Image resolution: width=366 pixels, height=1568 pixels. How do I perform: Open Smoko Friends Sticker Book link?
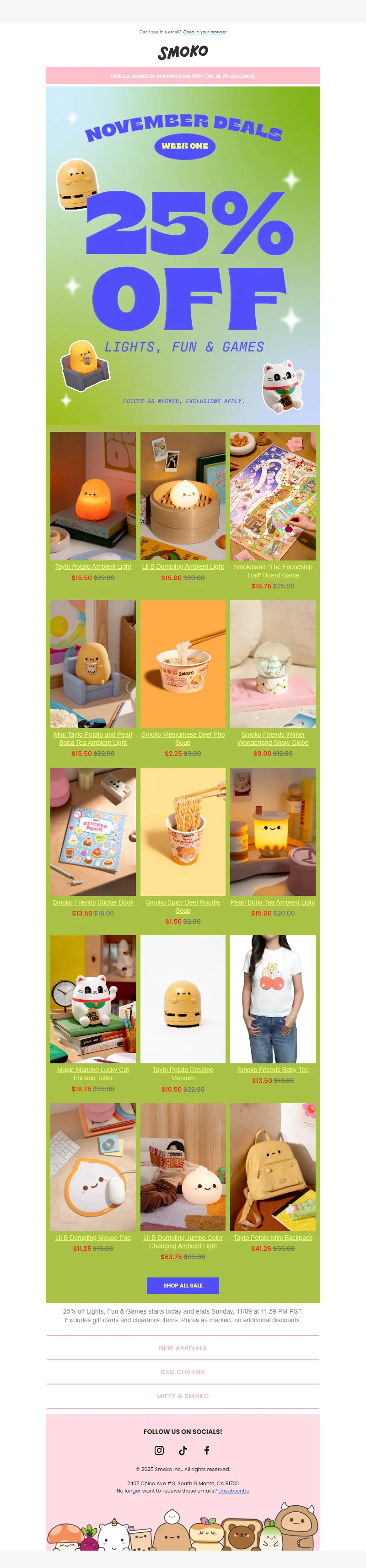point(92,902)
